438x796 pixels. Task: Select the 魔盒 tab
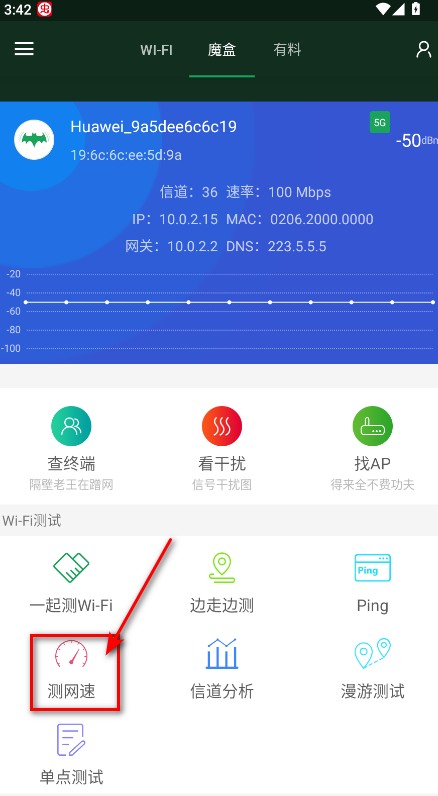point(222,50)
